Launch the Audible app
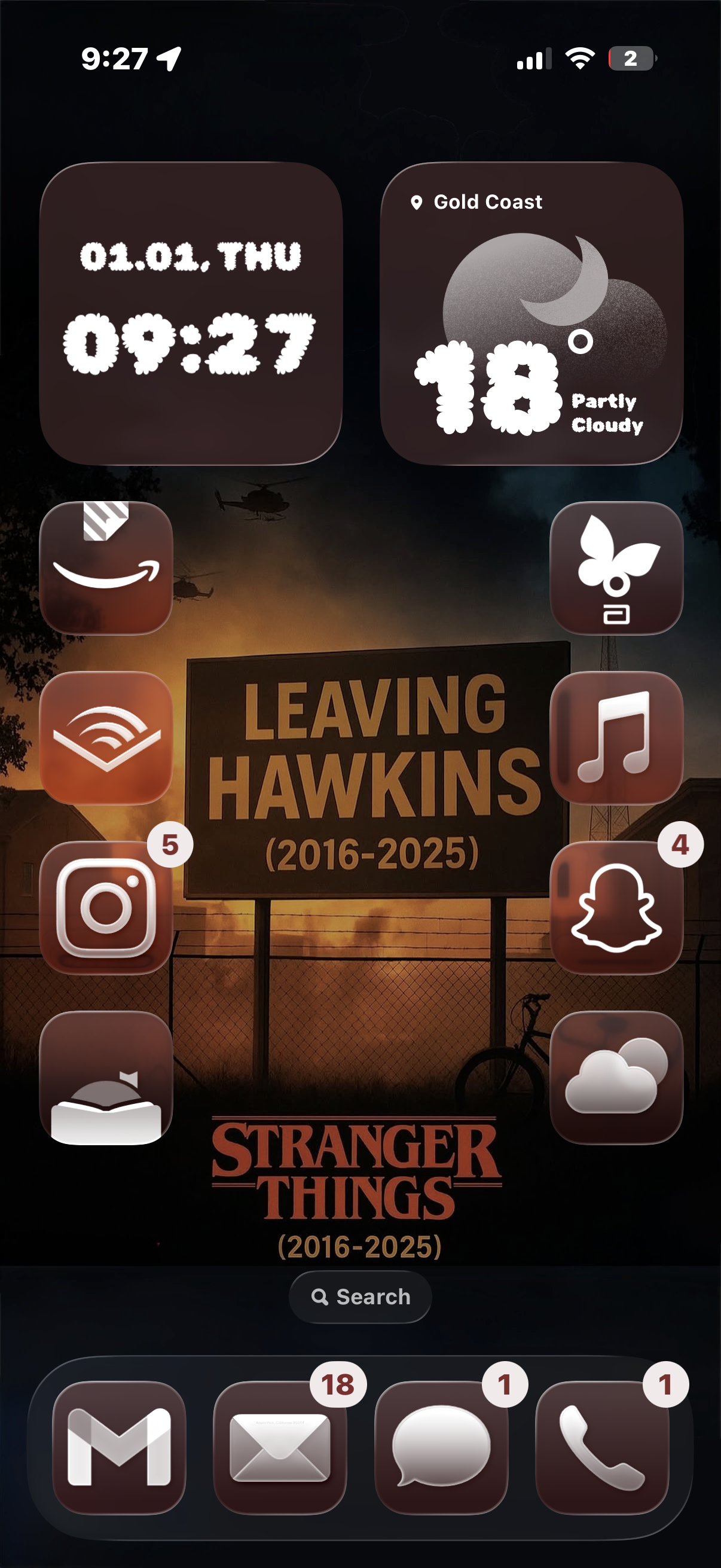The image size is (721, 1568). [x=106, y=738]
